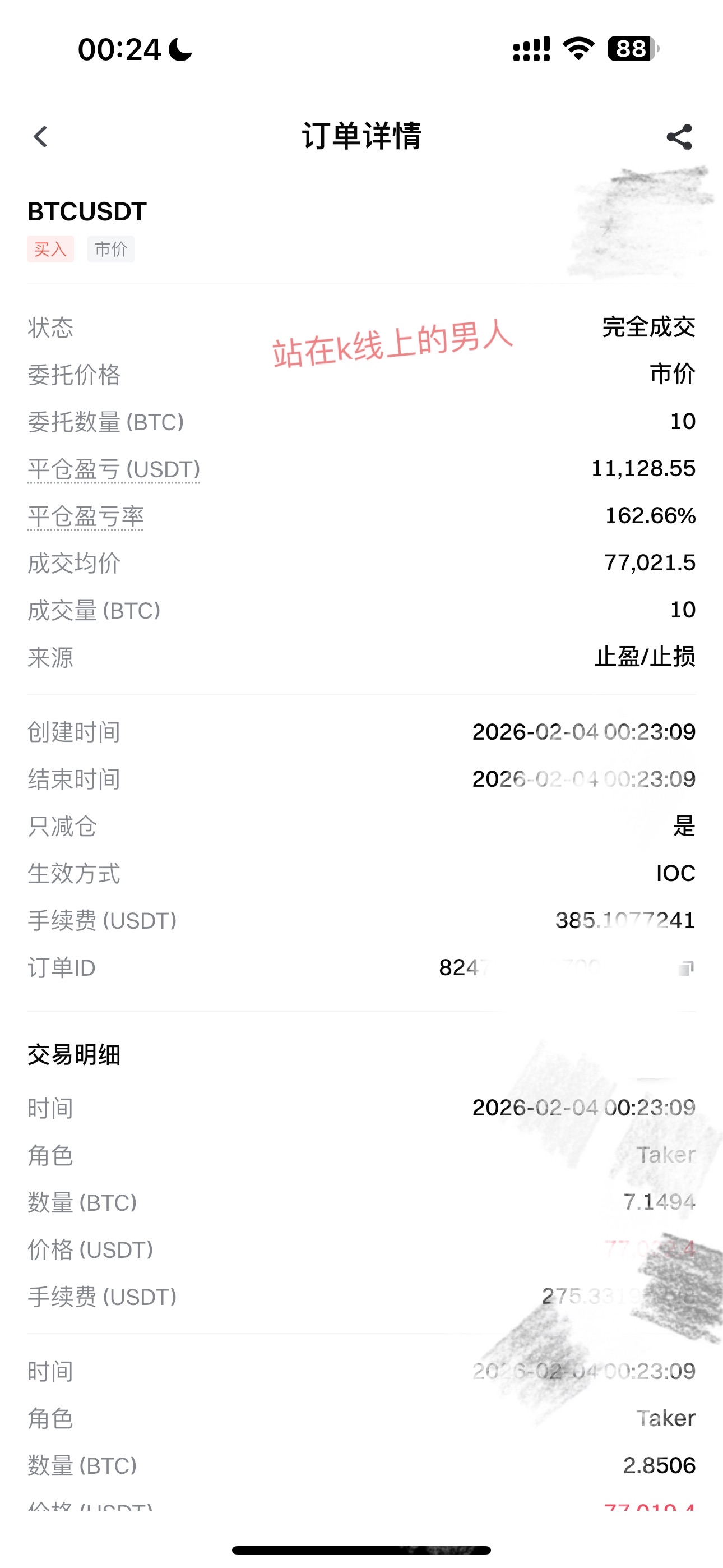Tap the moon icon in the status bar
Viewport: 723px width, 1568px height.
179,50
